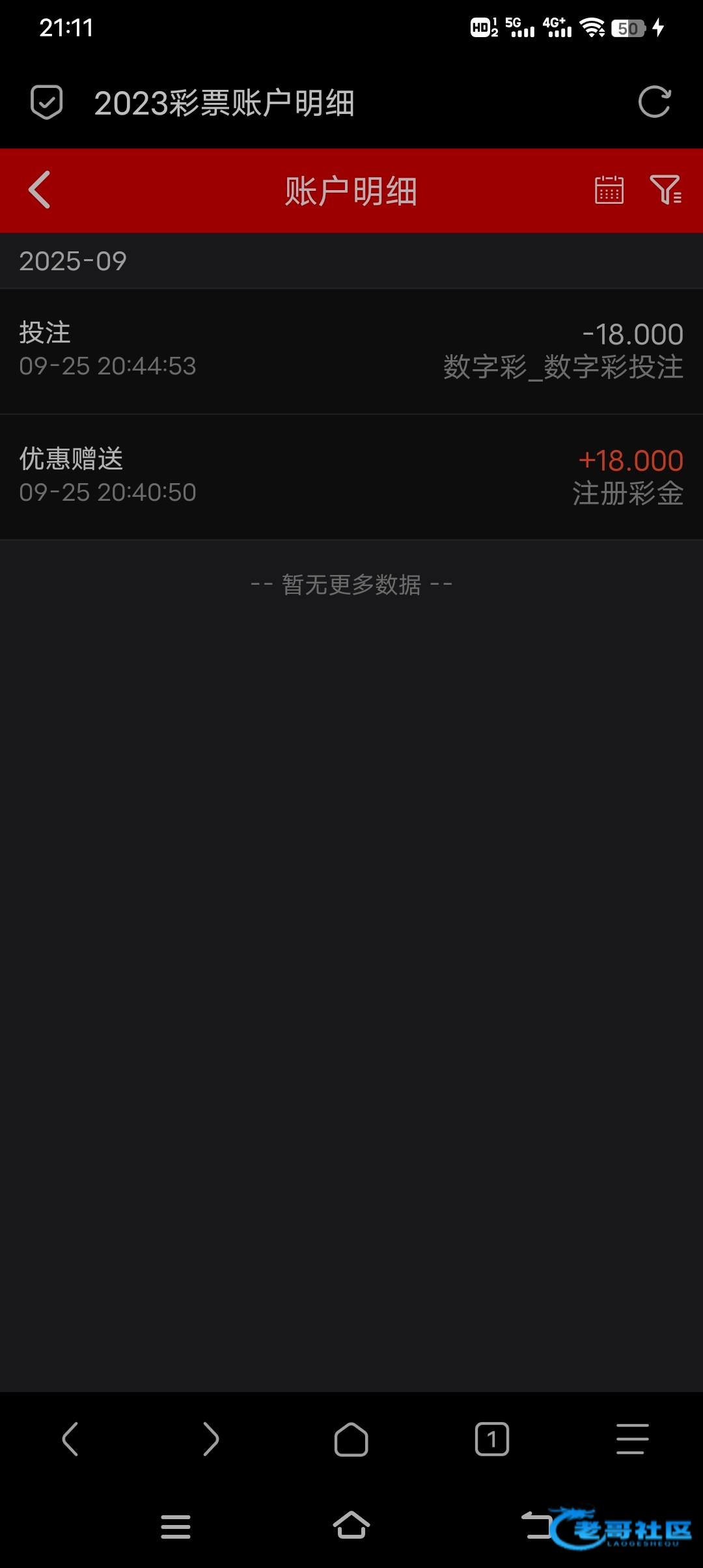Reload the page with the refresh icon
Image resolution: width=703 pixels, height=1568 pixels.
click(654, 102)
